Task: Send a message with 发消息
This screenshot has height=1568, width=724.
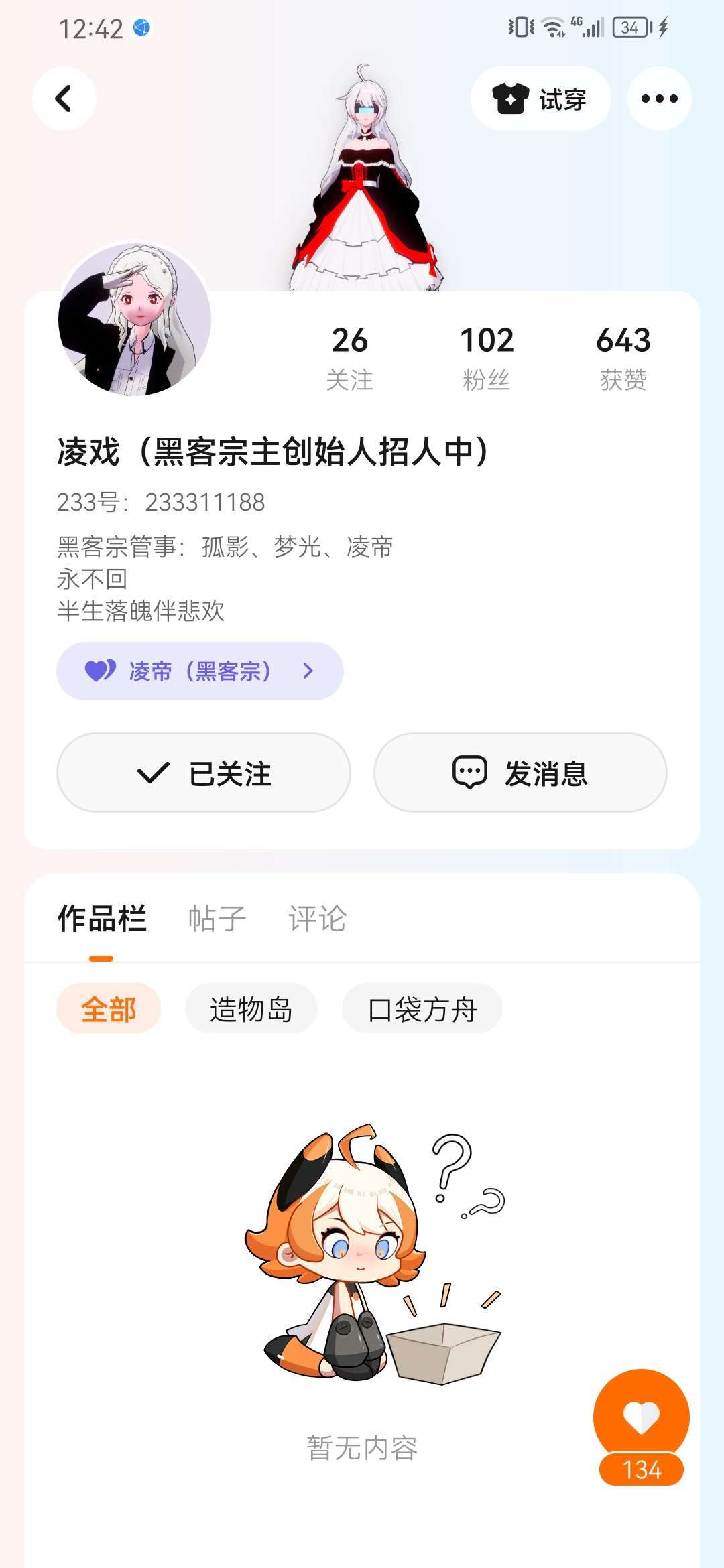Action: tap(520, 773)
